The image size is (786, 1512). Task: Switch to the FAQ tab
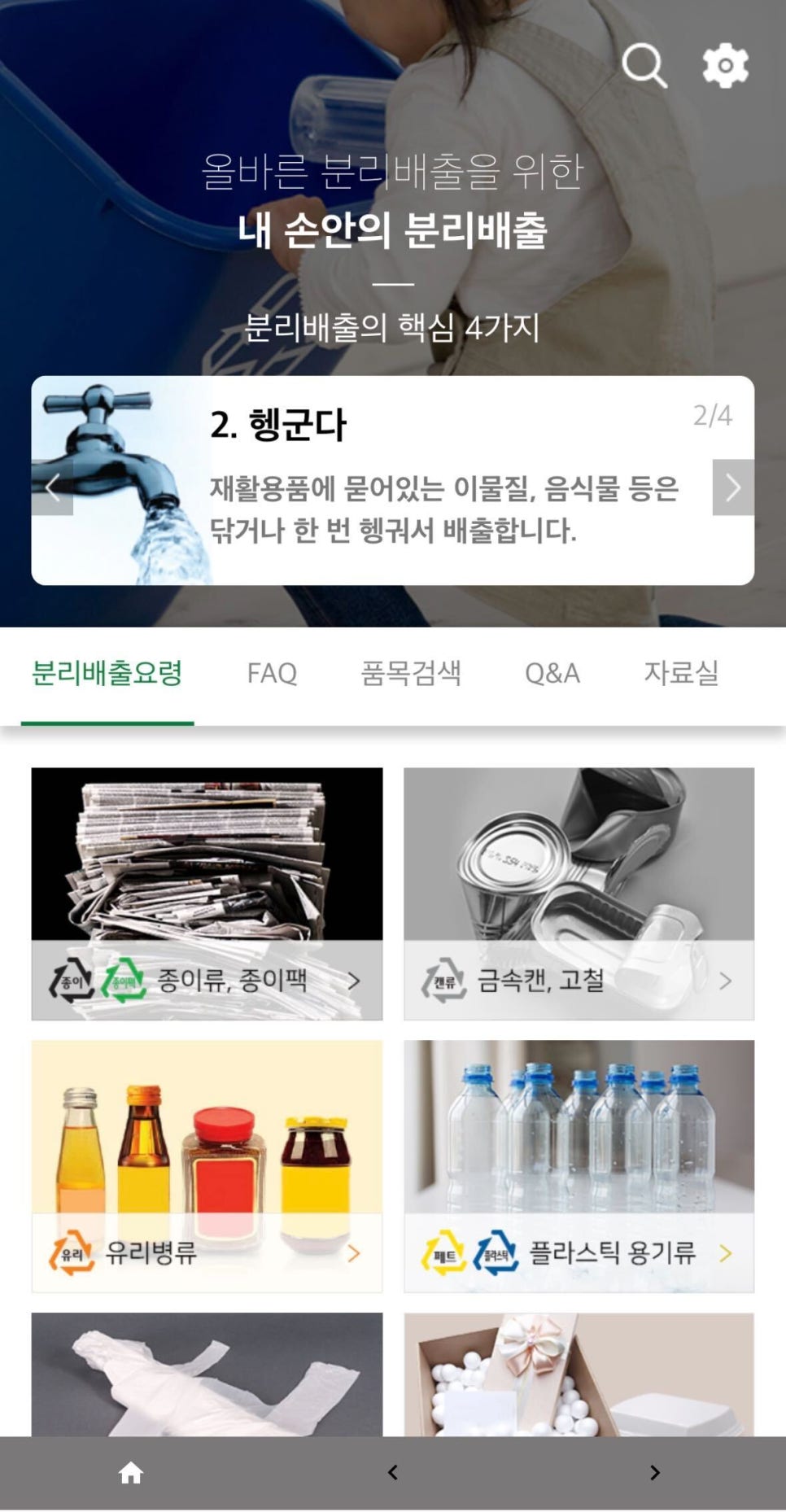273,674
